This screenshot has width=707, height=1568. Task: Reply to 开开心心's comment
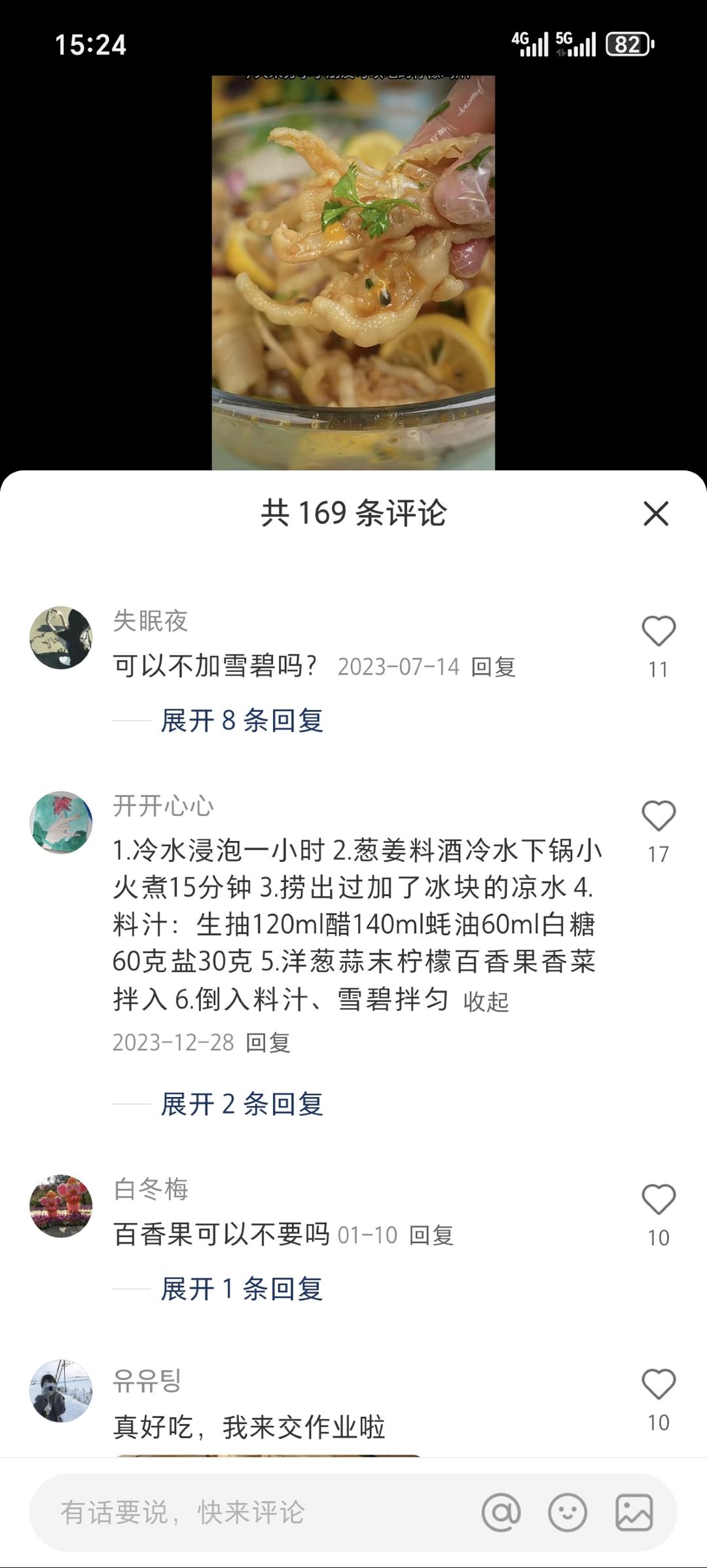268,1043
